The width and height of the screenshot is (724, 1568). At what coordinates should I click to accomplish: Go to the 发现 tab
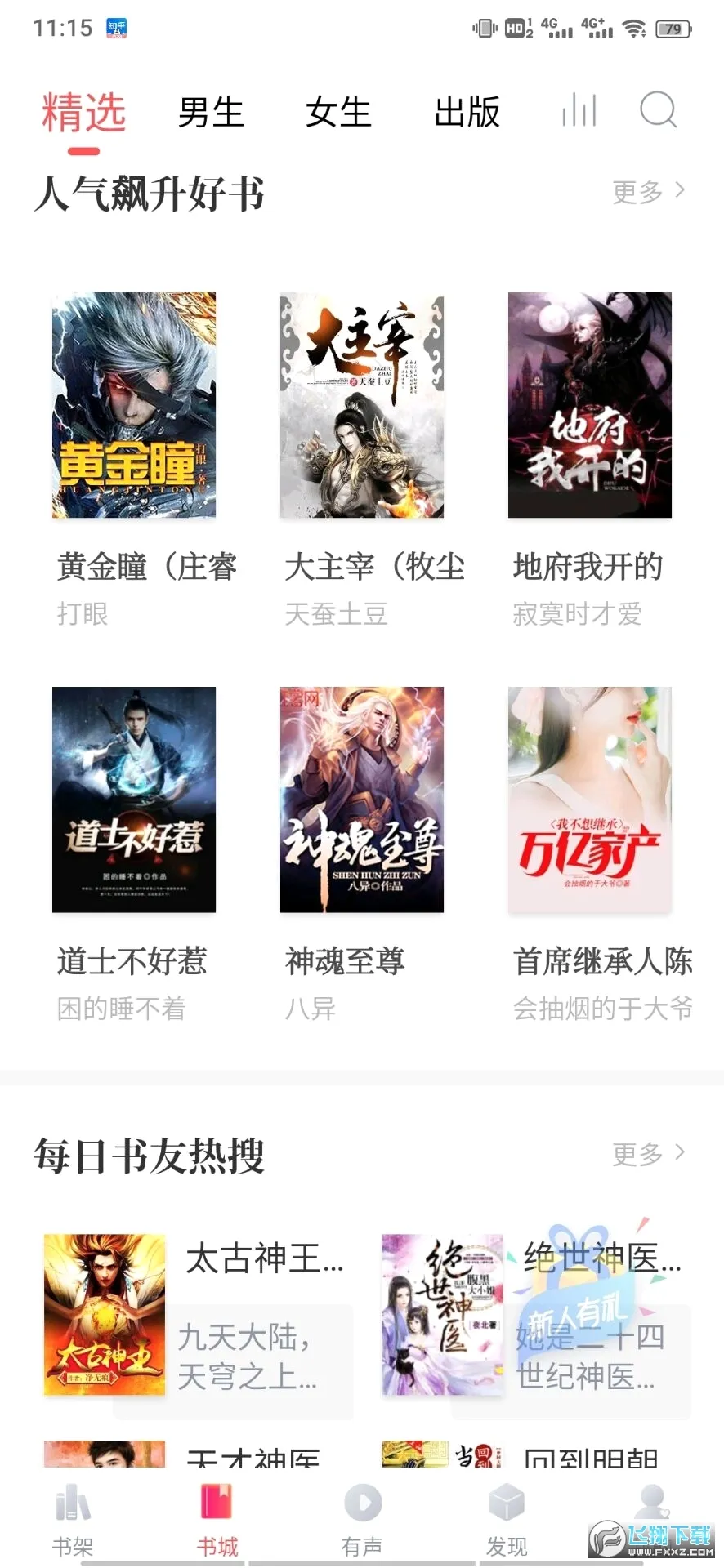tap(507, 1521)
